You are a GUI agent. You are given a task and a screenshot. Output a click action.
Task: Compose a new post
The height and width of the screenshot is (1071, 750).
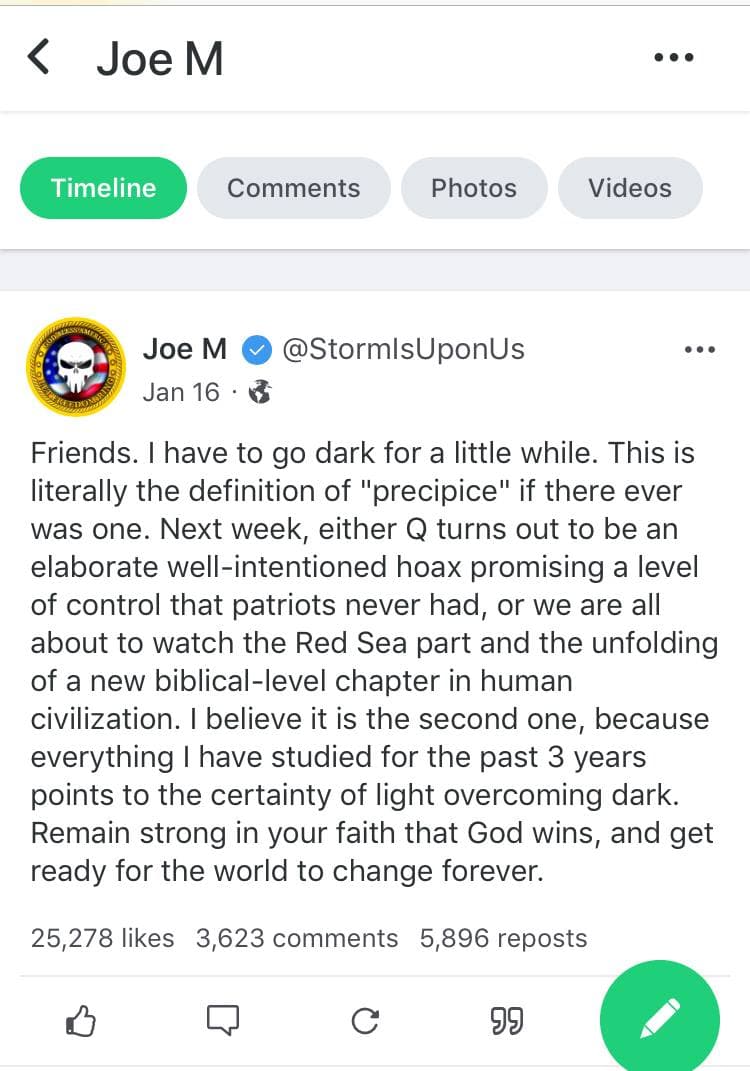point(659,1019)
